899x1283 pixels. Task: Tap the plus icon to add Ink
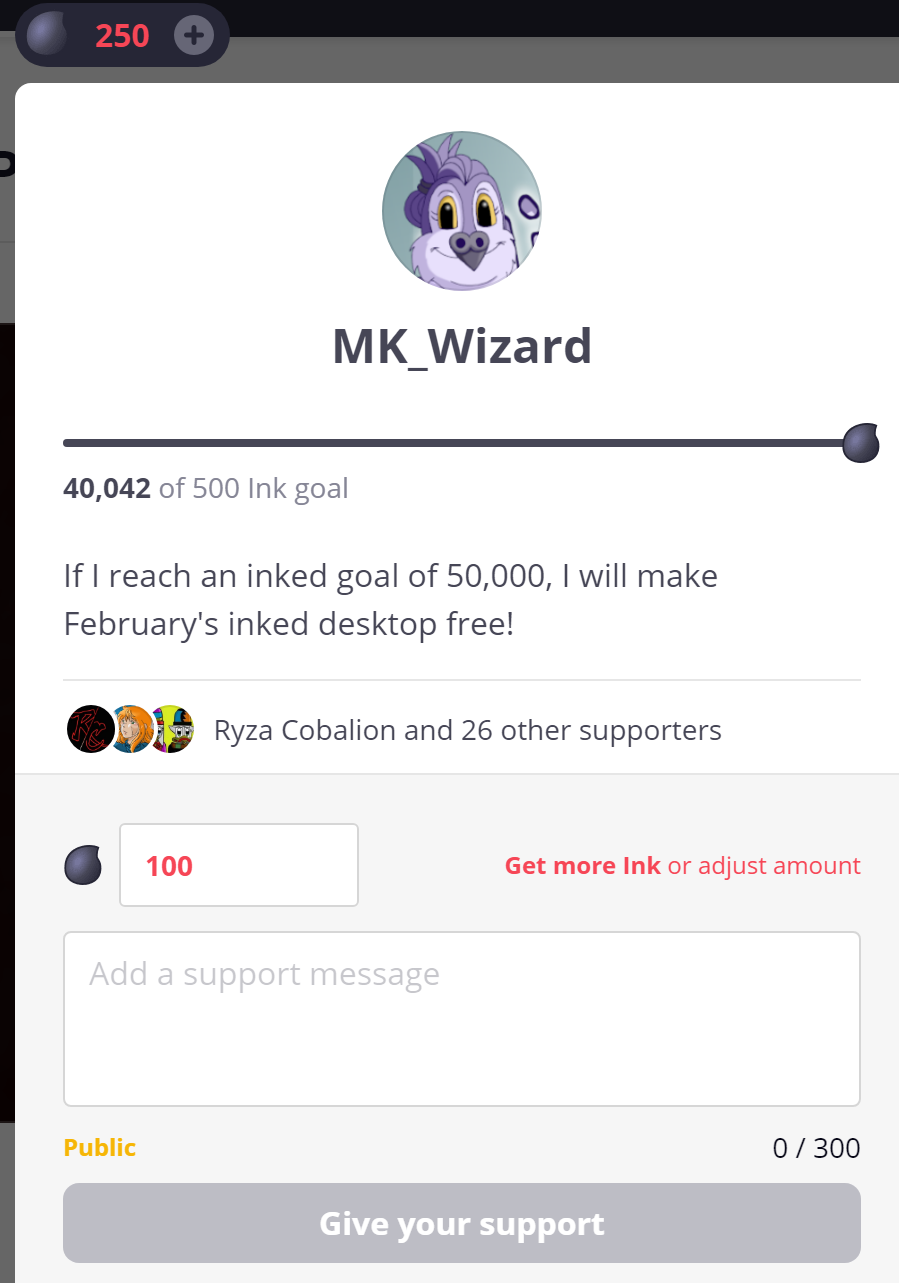(x=193, y=37)
